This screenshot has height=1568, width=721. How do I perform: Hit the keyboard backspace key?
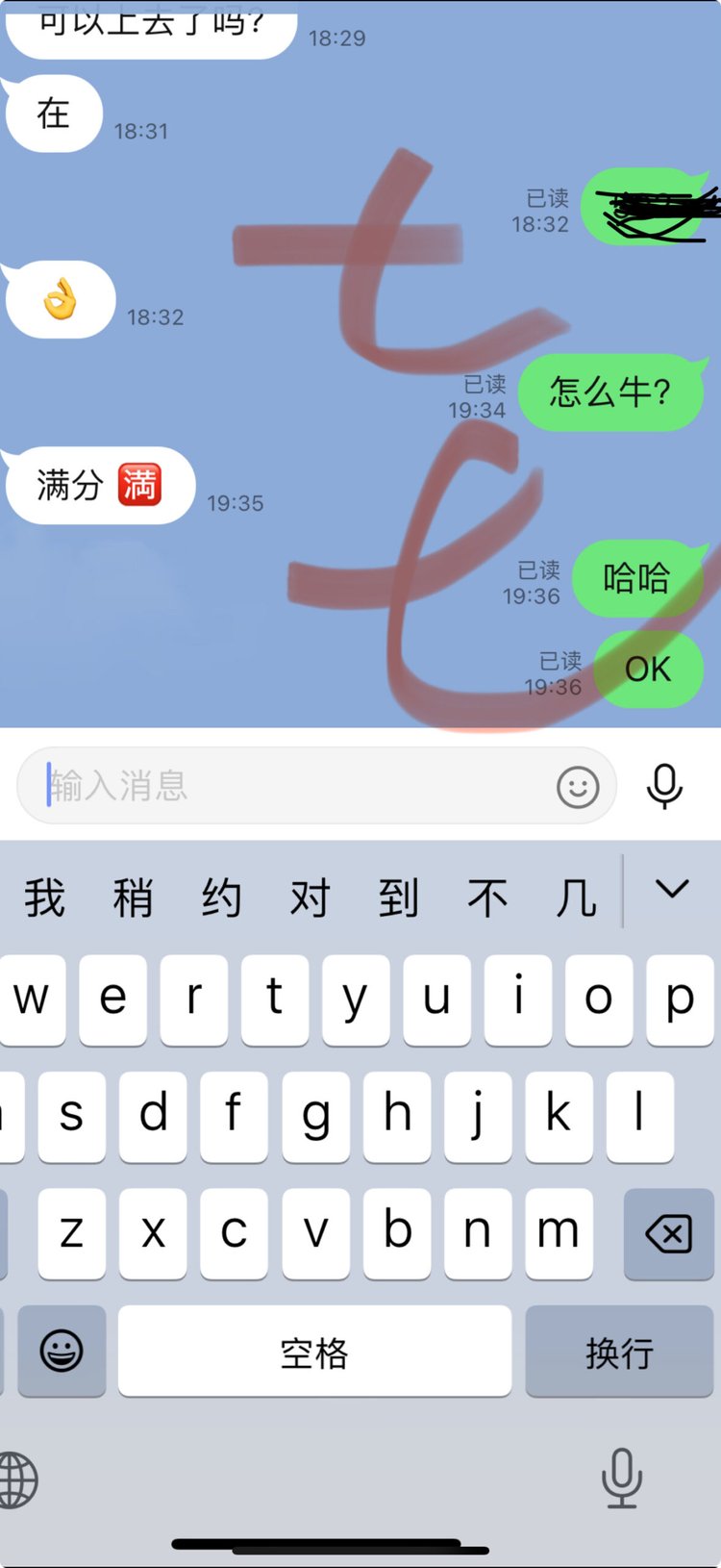[x=668, y=1233]
